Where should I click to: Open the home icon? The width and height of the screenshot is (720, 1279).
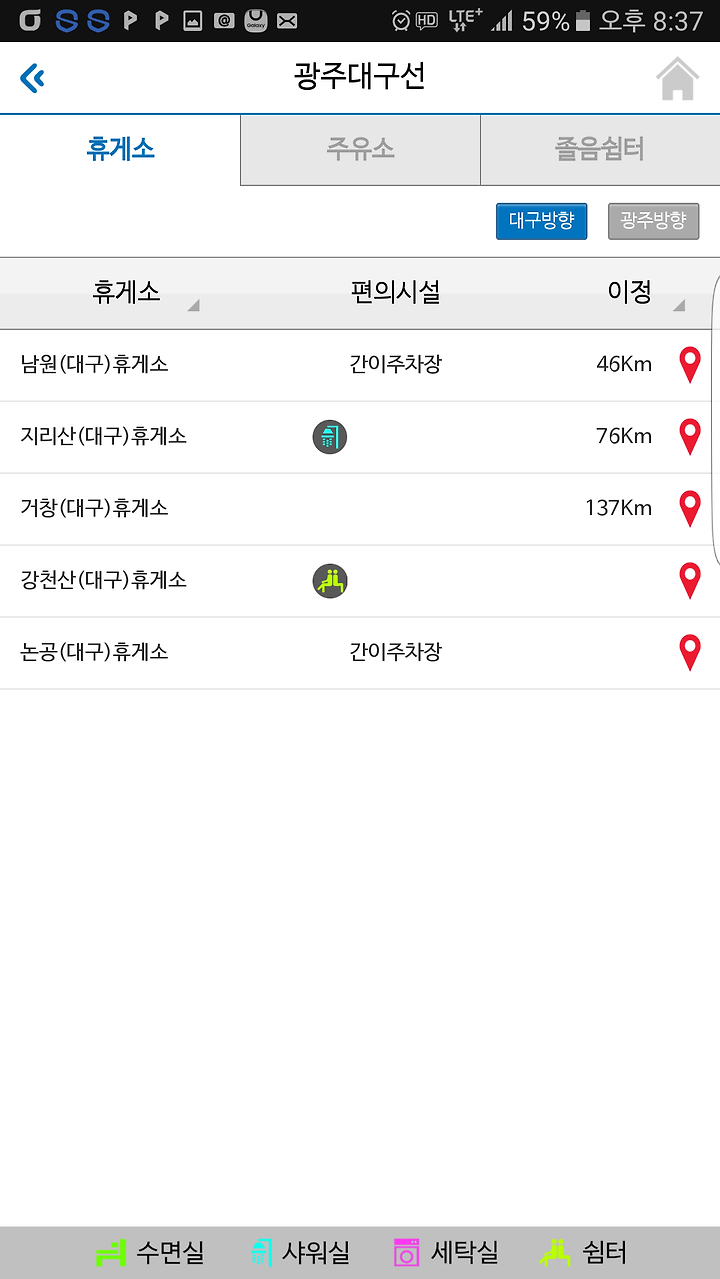point(677,79)
